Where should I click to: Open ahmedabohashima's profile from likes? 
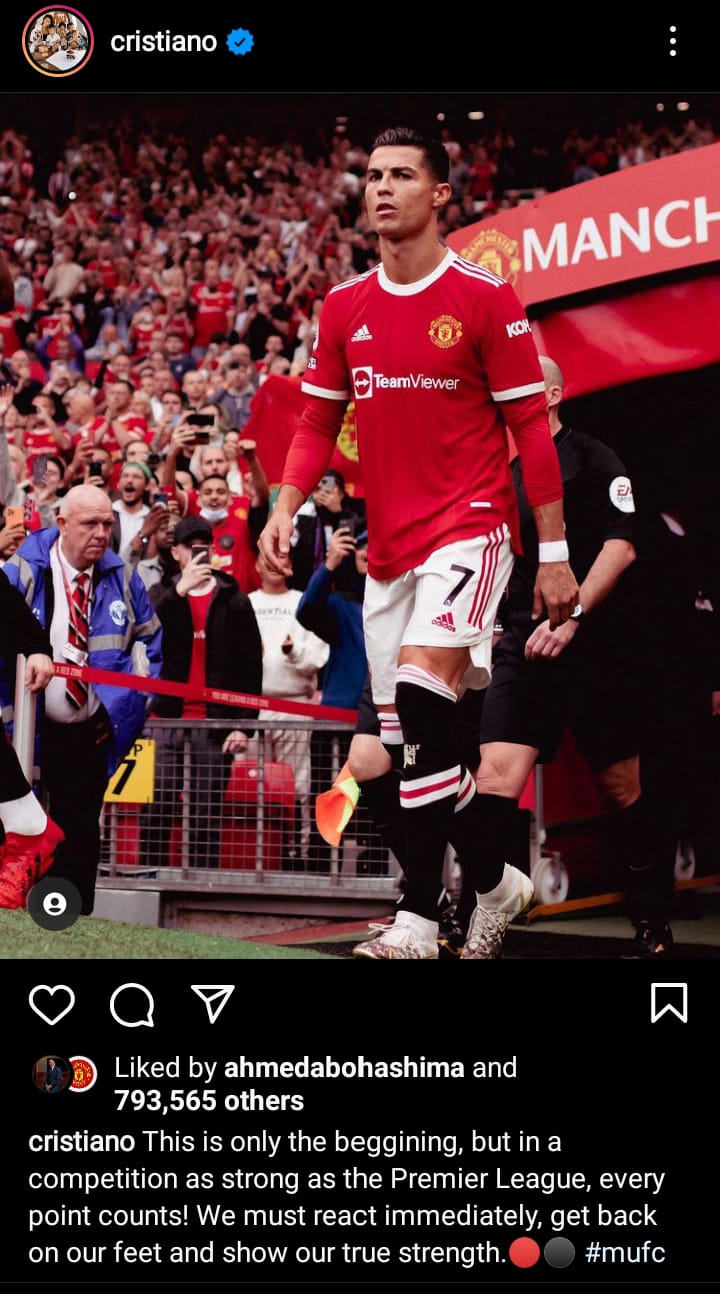pyautogui.click(x=344, y=1068)
